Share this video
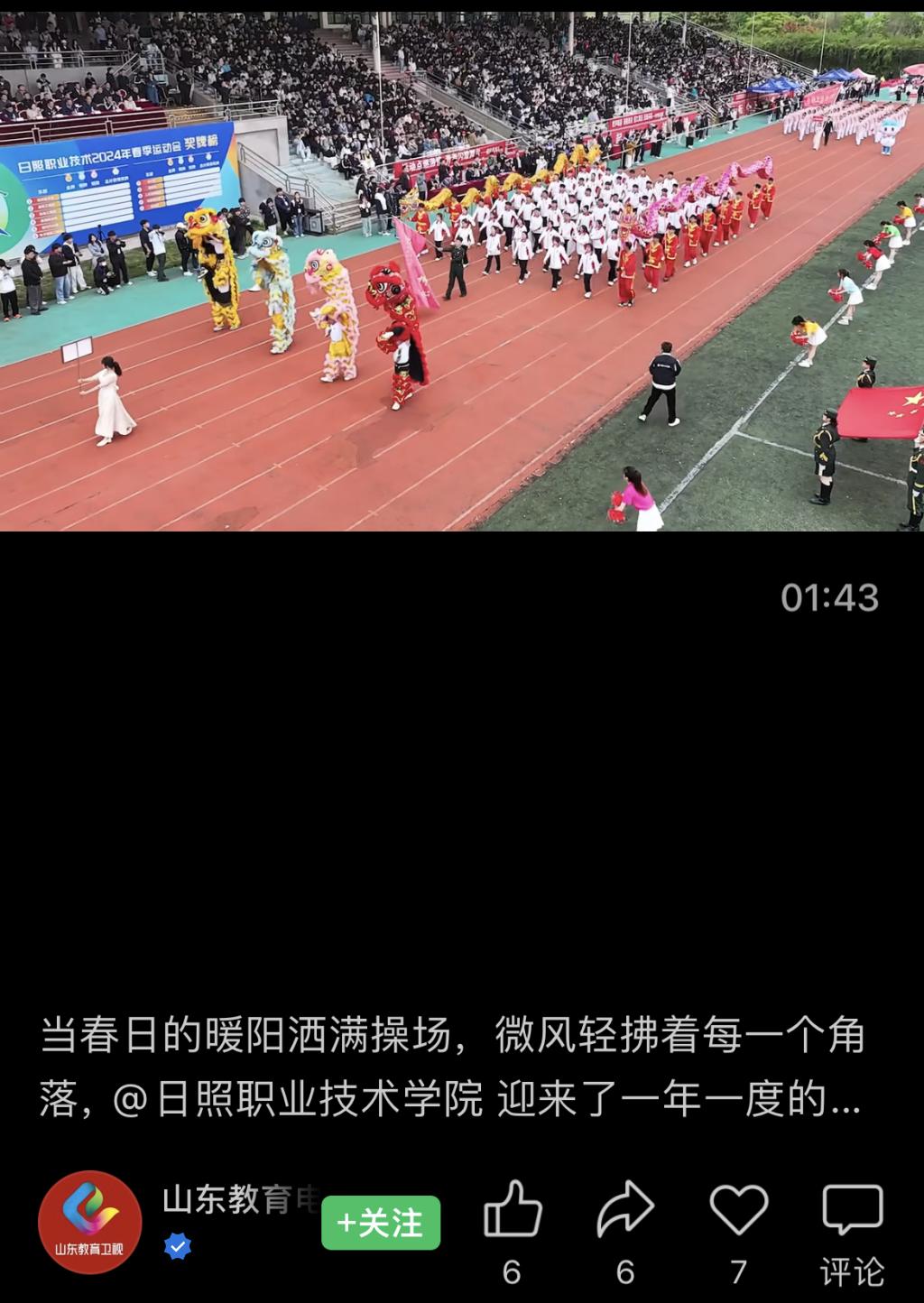Image resolution: width=924 pixels, height=1303 pixels. [x=625, y=1210]
